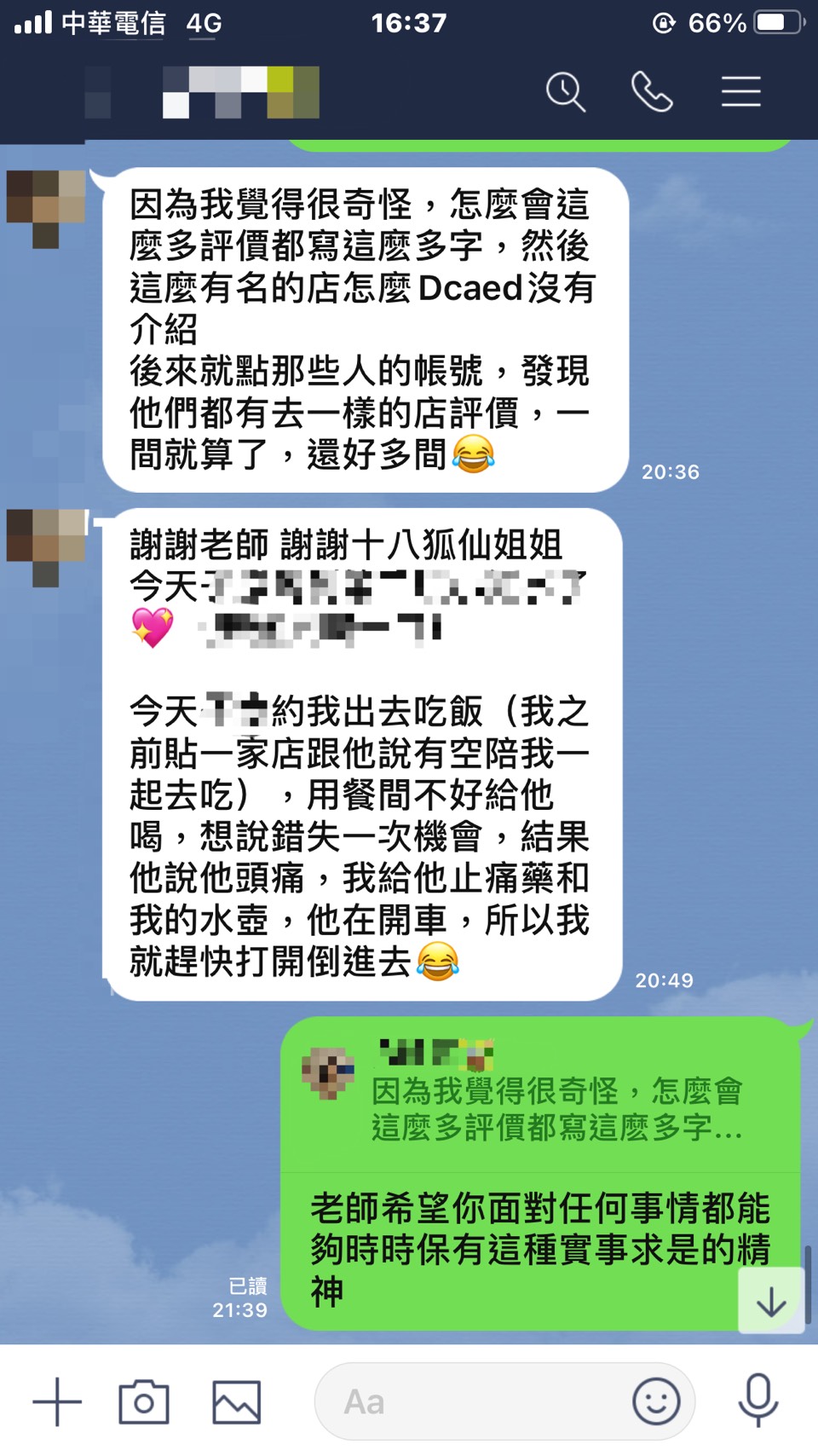Open sender avatar beside 謝謝老師 message

(x=47, y=547)
